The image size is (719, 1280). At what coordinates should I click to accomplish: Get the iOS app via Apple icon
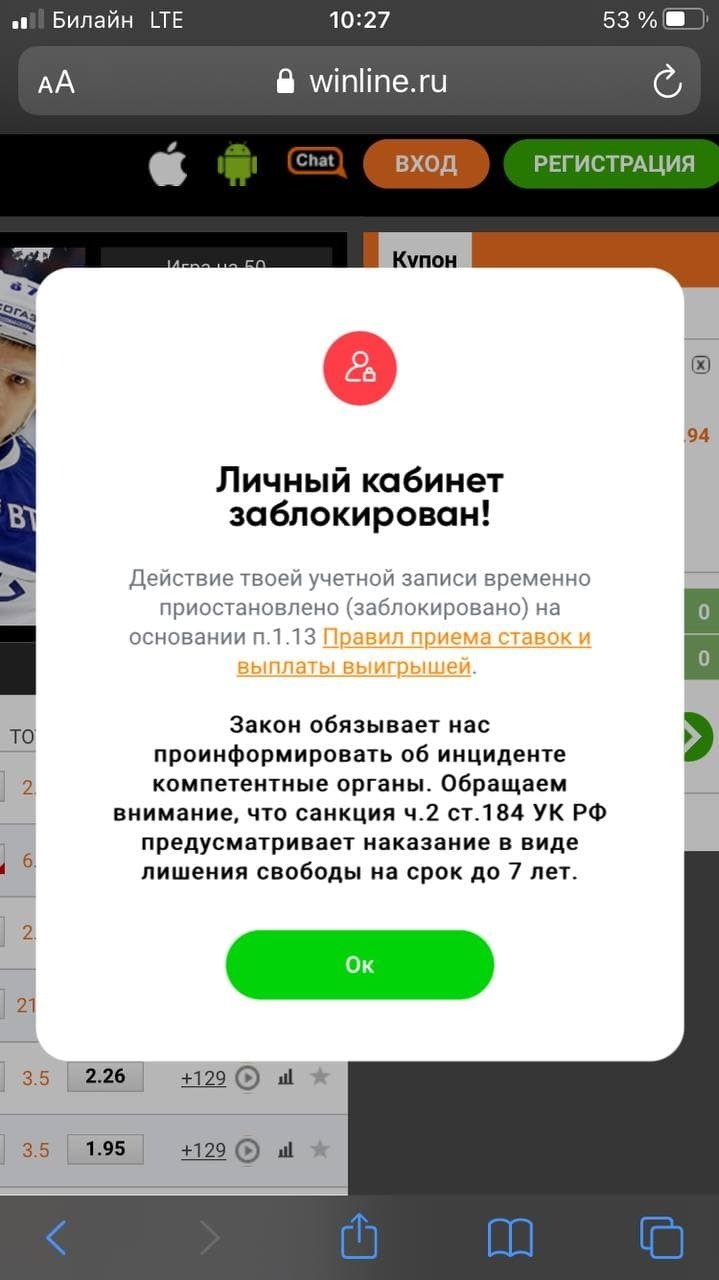click(x=168, y=164)
